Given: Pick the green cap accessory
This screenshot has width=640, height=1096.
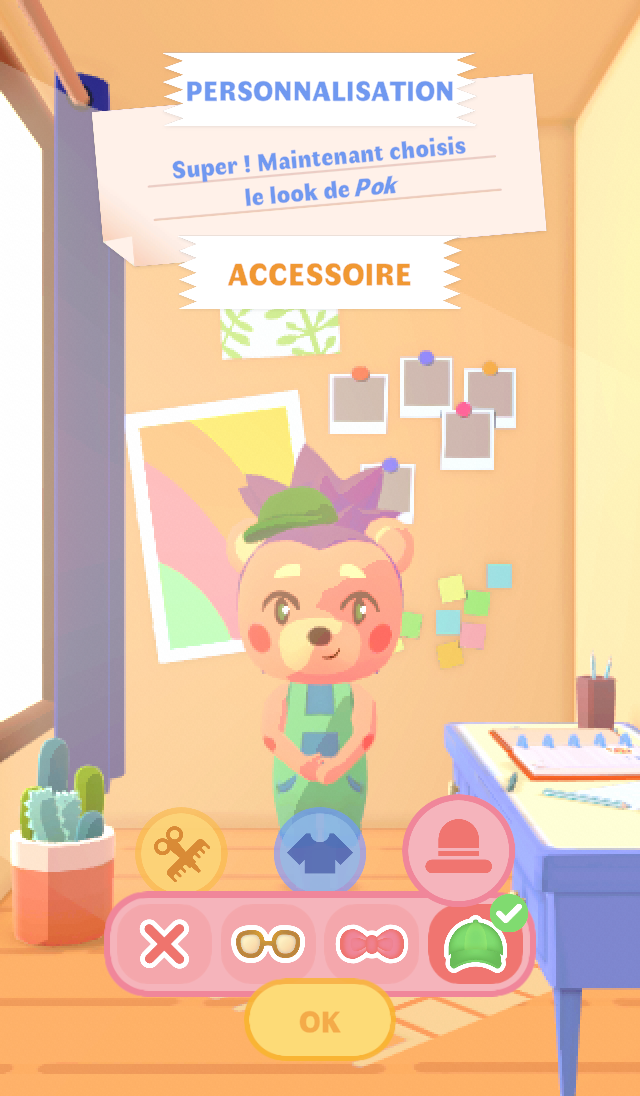Looking at the screenshot, I should coord(476,943).
